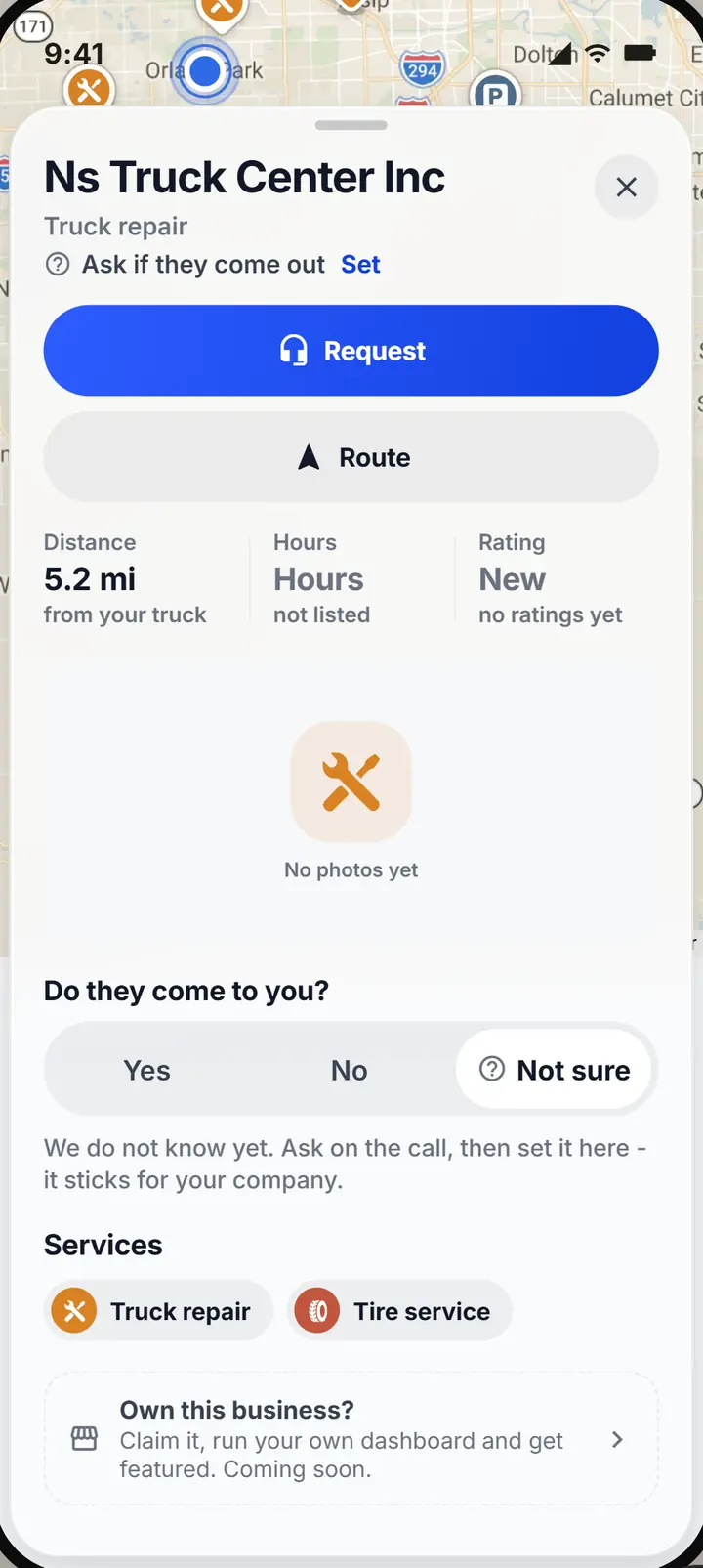Image resolution: width=703 pixels, height=1568 pixels.
Task: Select No for Do they come to you
Action: tap(350, 1070)
